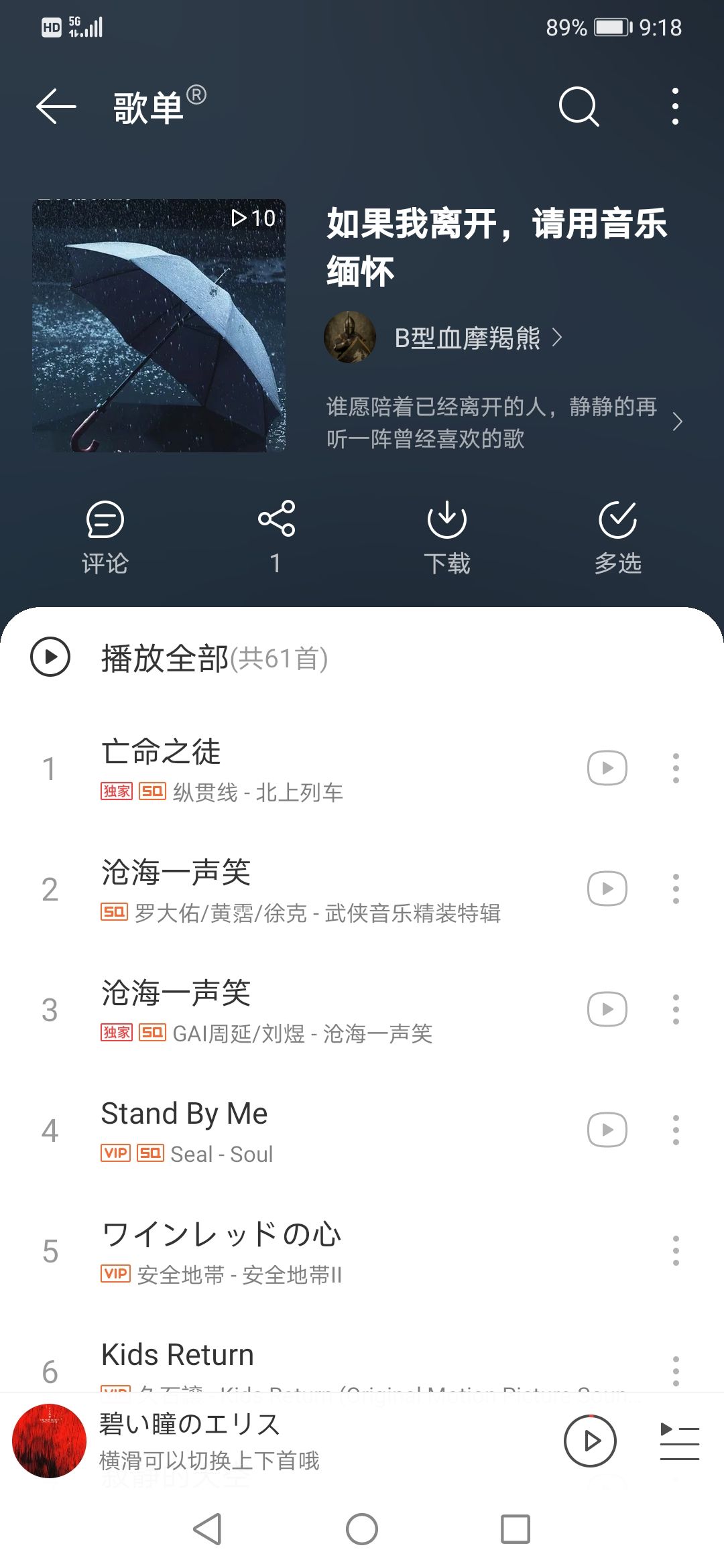Open more options for 罗大佑 沧海一声笑
The width and height of the screenshot is (724, 1568).
tap(676, 889)
